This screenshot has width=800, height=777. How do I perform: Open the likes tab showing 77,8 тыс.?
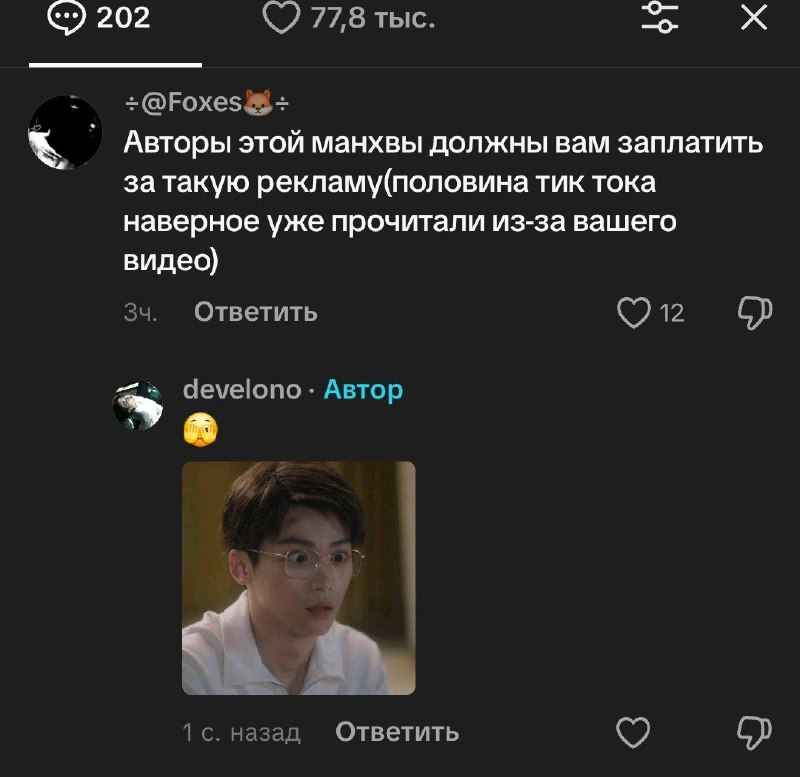coord(348,19)
